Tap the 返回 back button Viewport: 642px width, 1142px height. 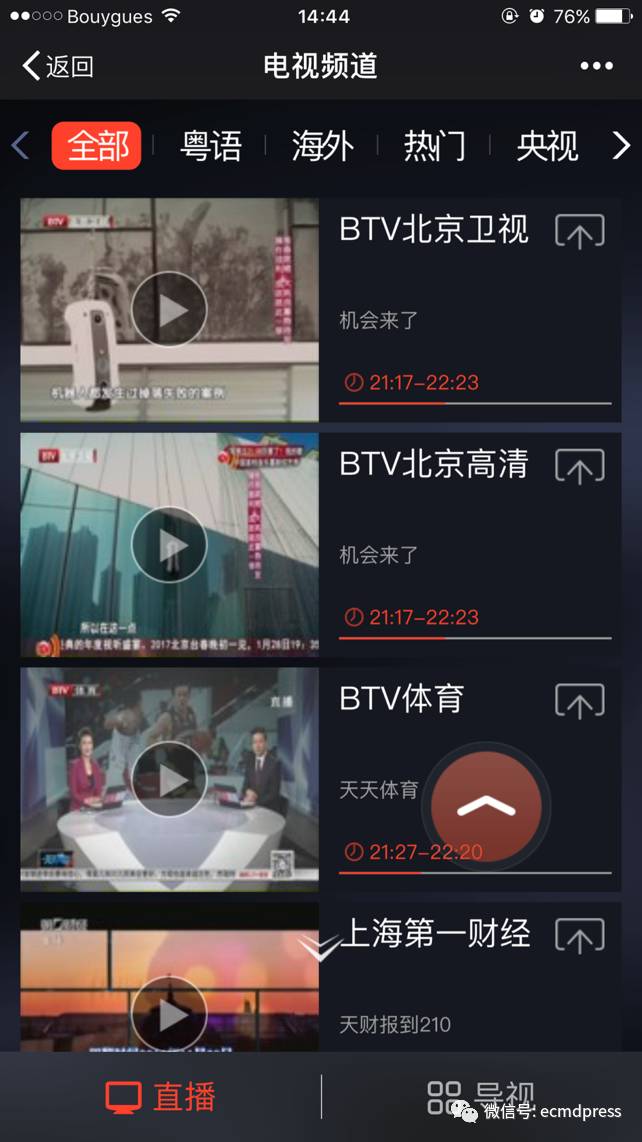[x=58, y=67]
